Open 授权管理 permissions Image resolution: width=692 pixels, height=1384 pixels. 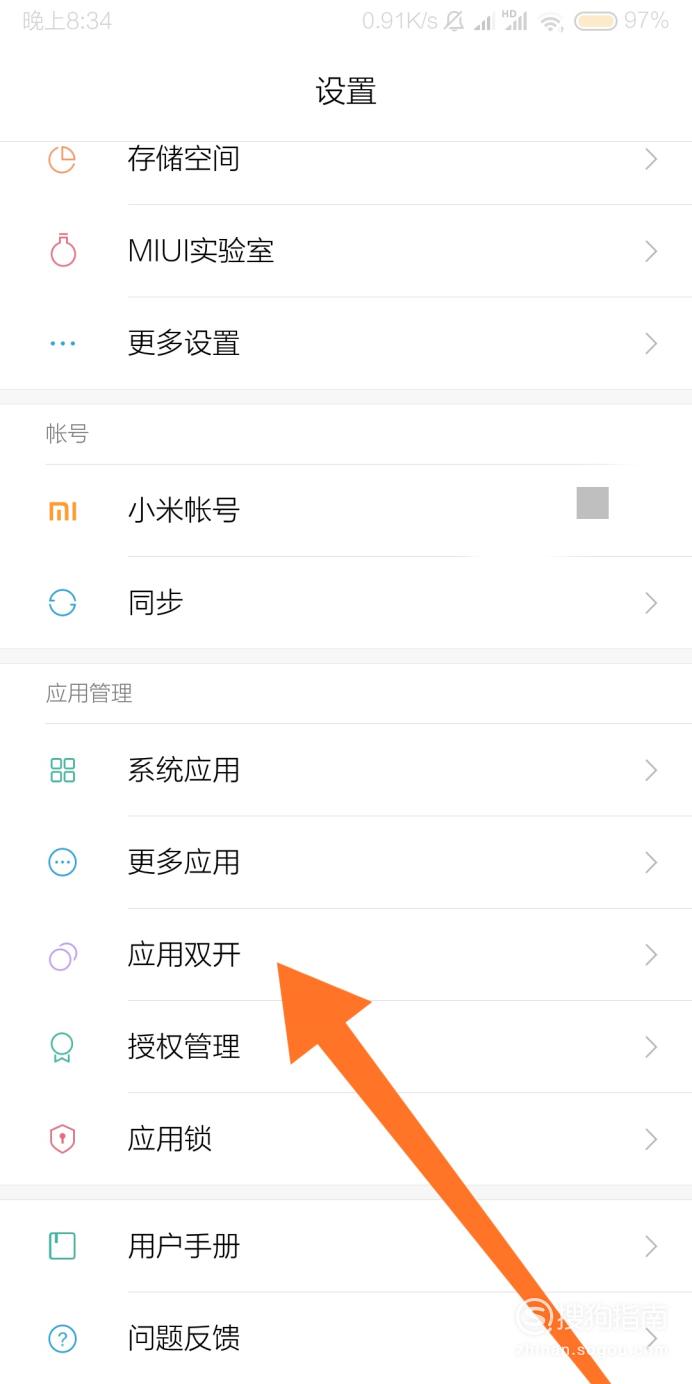[346, 1047]
